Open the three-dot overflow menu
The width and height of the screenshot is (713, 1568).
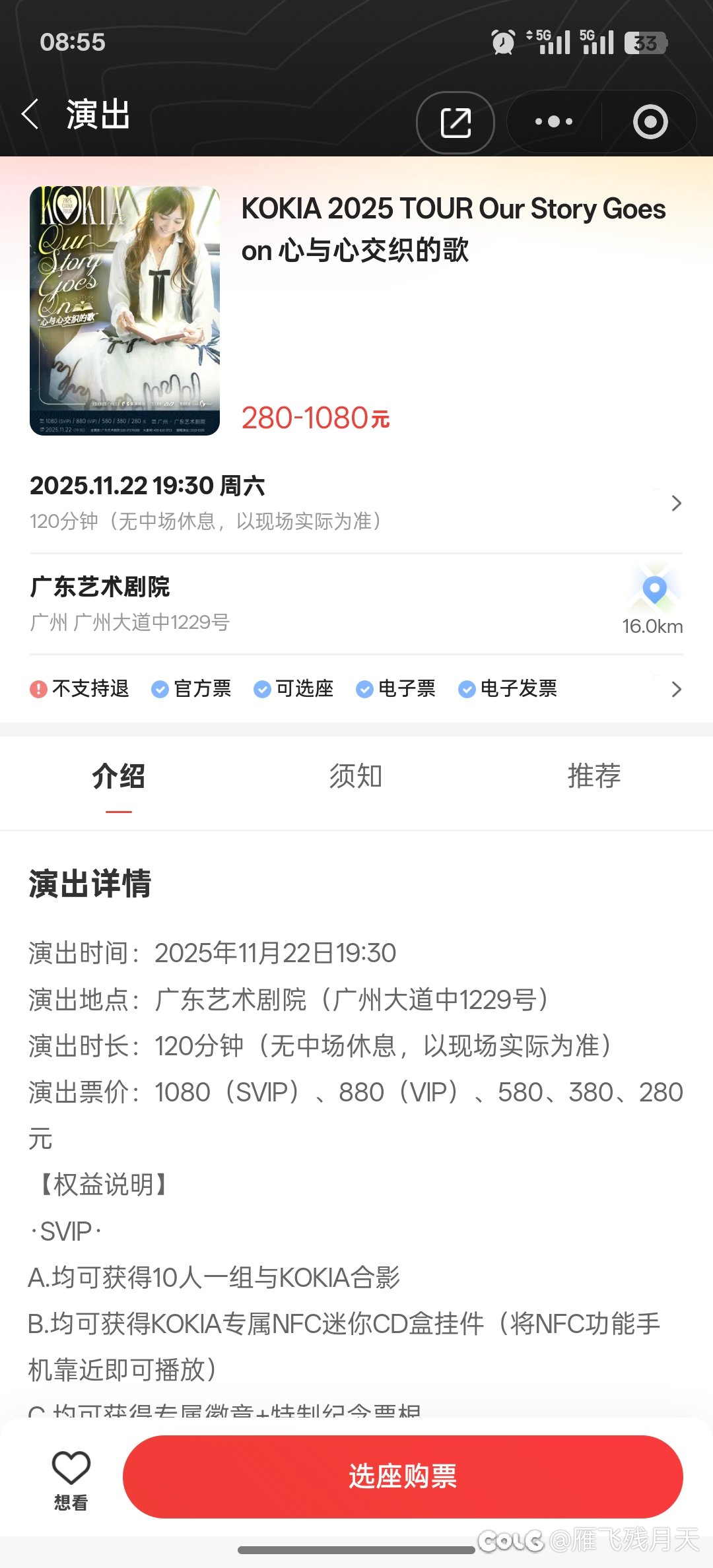click(x=554, y=122)
